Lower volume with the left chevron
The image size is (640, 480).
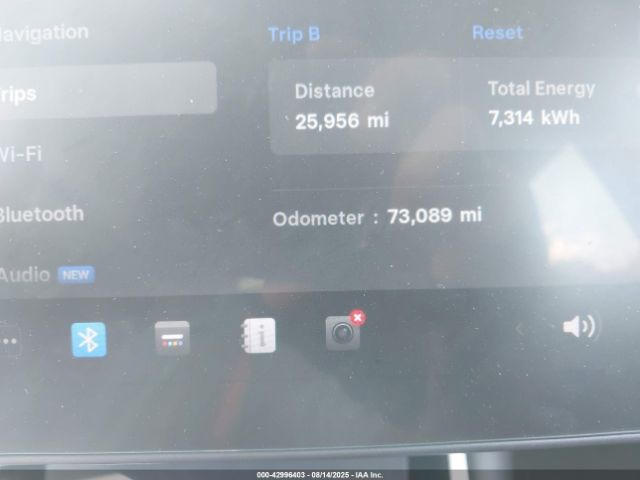[x=519, y=329]
